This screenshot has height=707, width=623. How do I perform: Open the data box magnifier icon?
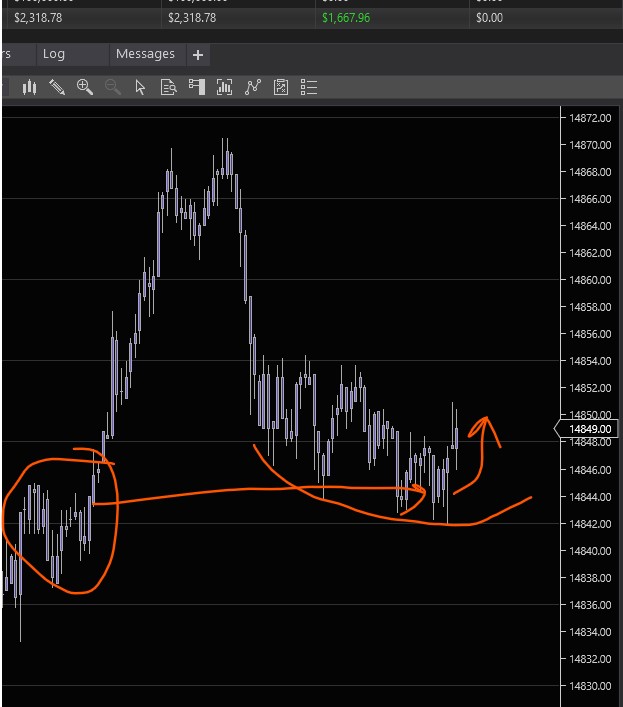pos(168,87)
